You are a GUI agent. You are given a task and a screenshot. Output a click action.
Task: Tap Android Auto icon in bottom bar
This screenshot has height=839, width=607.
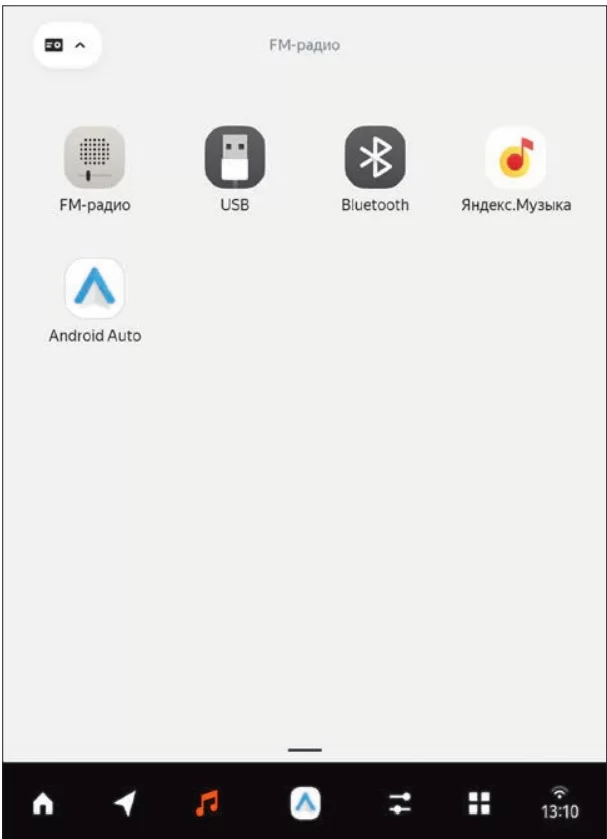pyautogui.click(x=305, y=802)
